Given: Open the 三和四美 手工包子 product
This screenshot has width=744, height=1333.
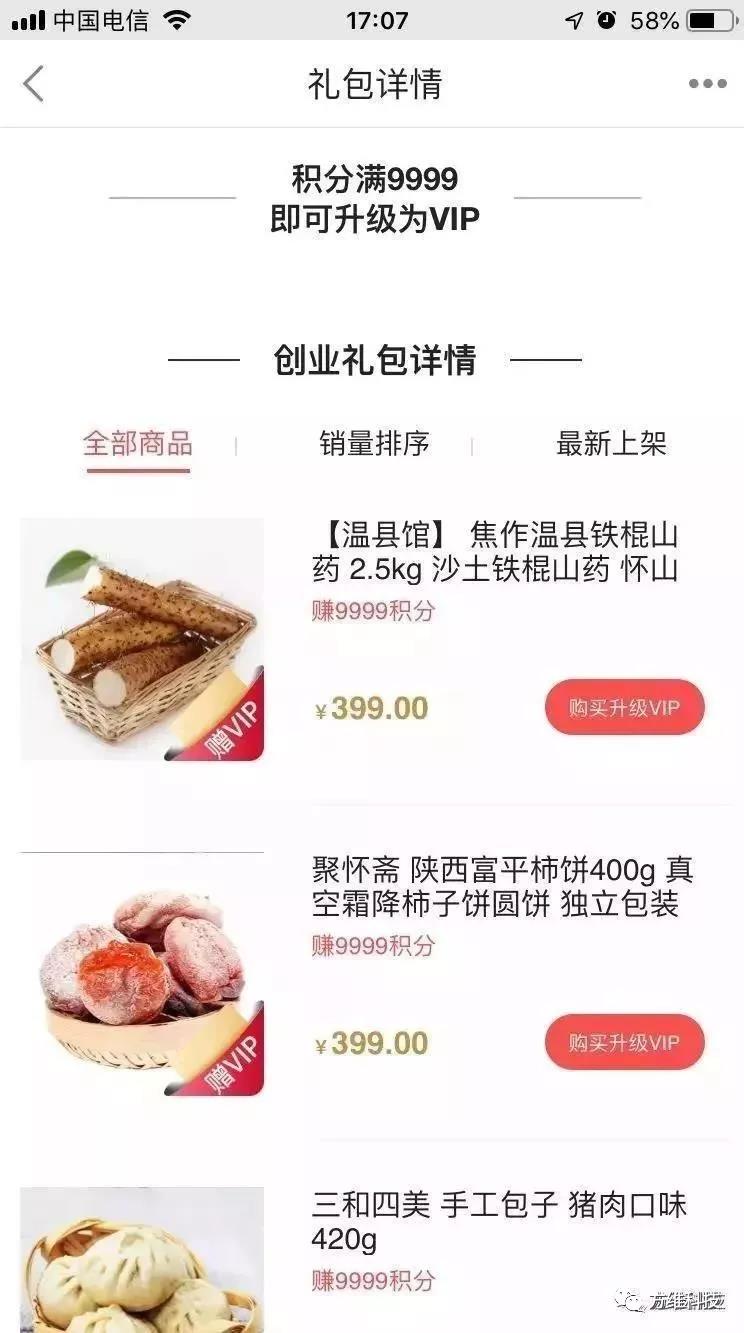Looking at the screenshot, I should click(x=499, y=1222).
